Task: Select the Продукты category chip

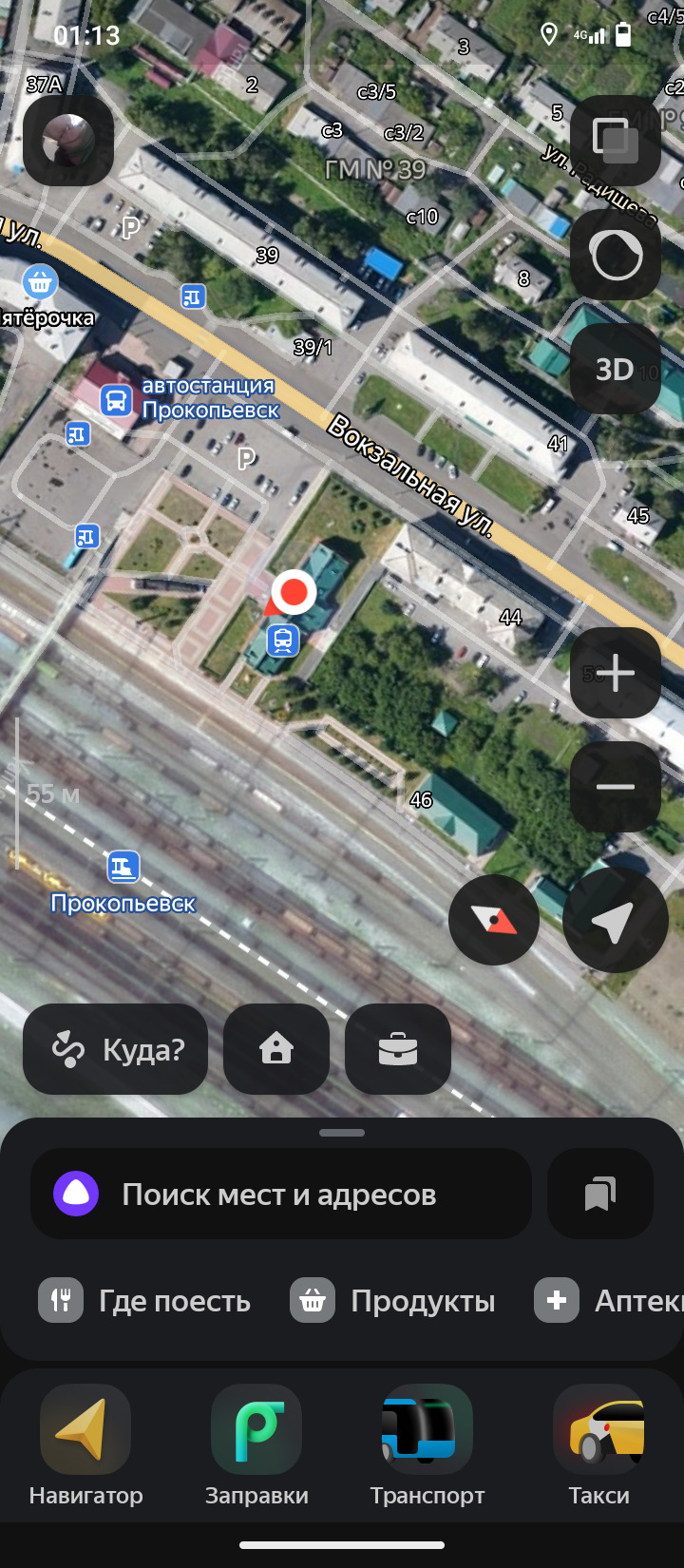Action: point(393,1300)
